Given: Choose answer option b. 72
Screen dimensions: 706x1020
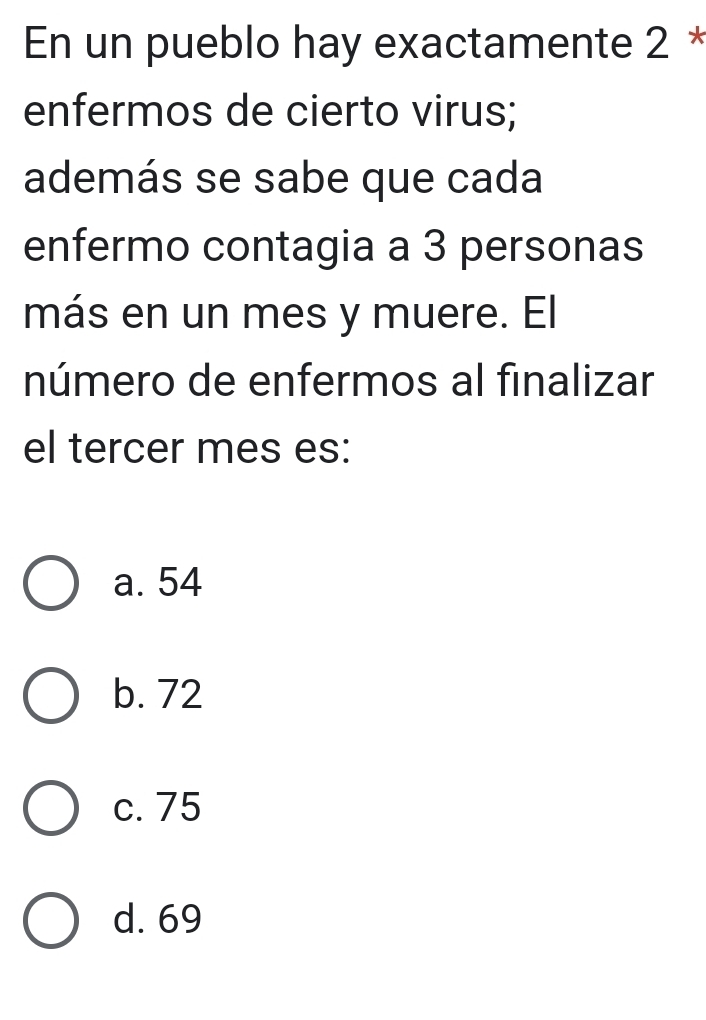Looking at the screenshot, I should coord(51,695).
